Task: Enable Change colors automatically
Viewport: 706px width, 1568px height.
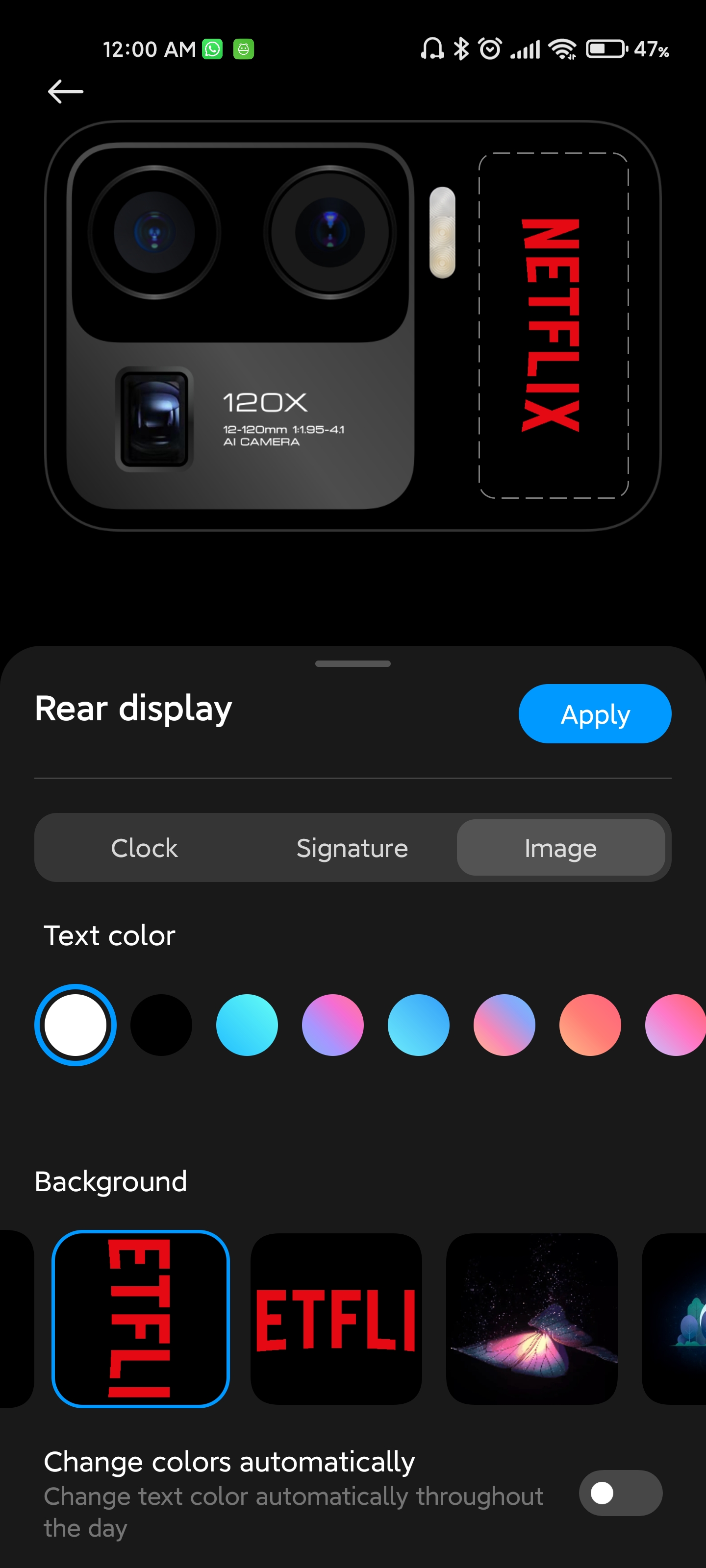Action: pos(620,1493)
